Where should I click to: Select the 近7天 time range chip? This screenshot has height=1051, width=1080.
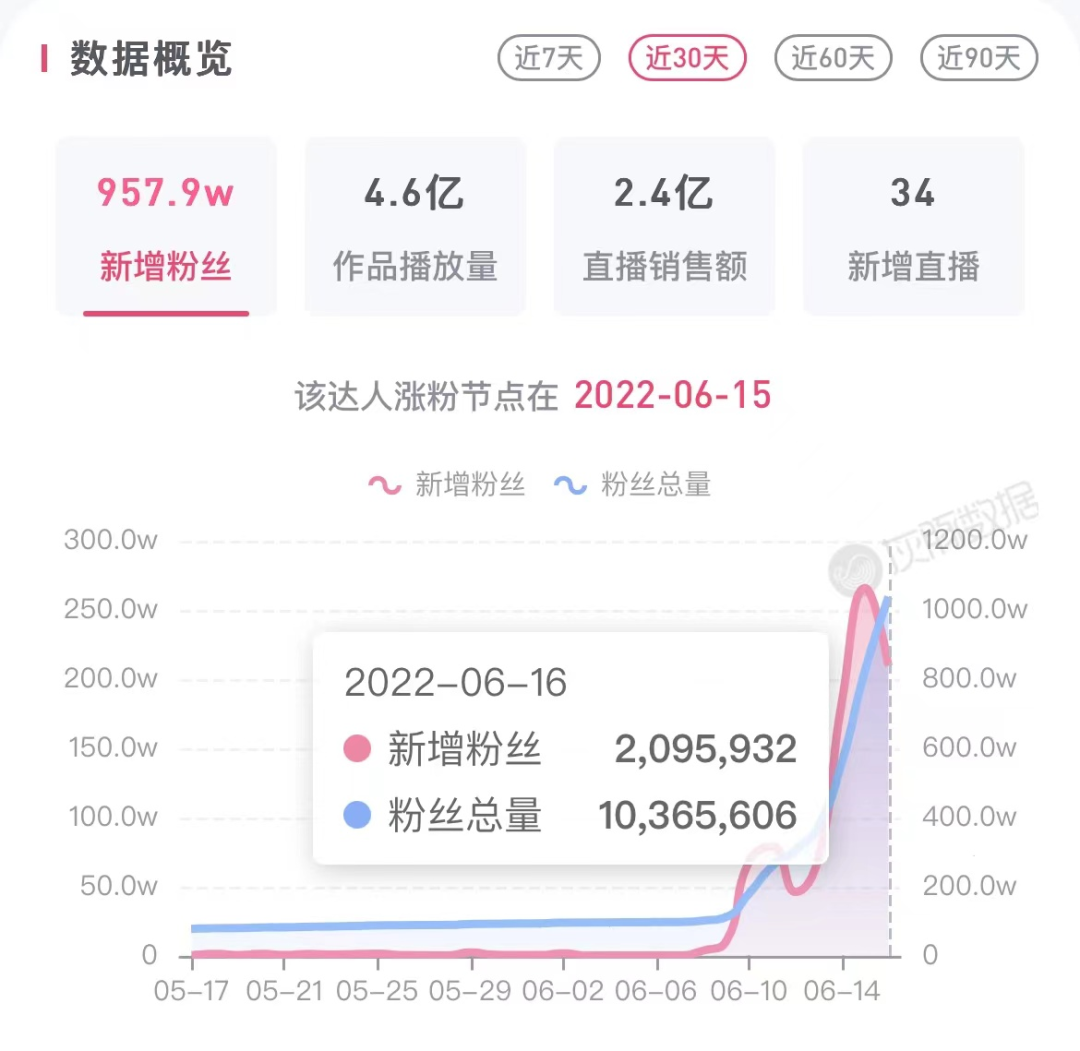pos(549,58)
